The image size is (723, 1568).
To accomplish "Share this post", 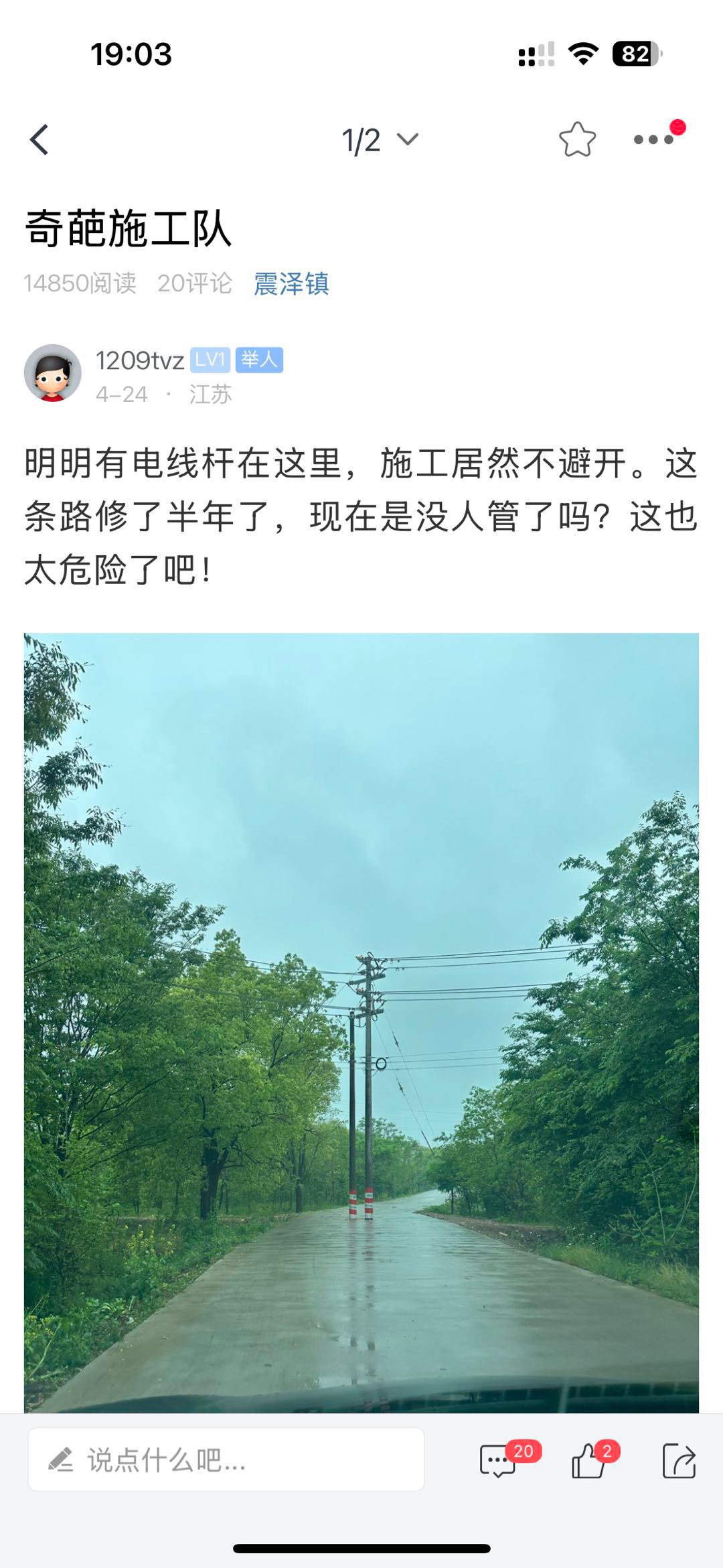I will point(679,1460).
